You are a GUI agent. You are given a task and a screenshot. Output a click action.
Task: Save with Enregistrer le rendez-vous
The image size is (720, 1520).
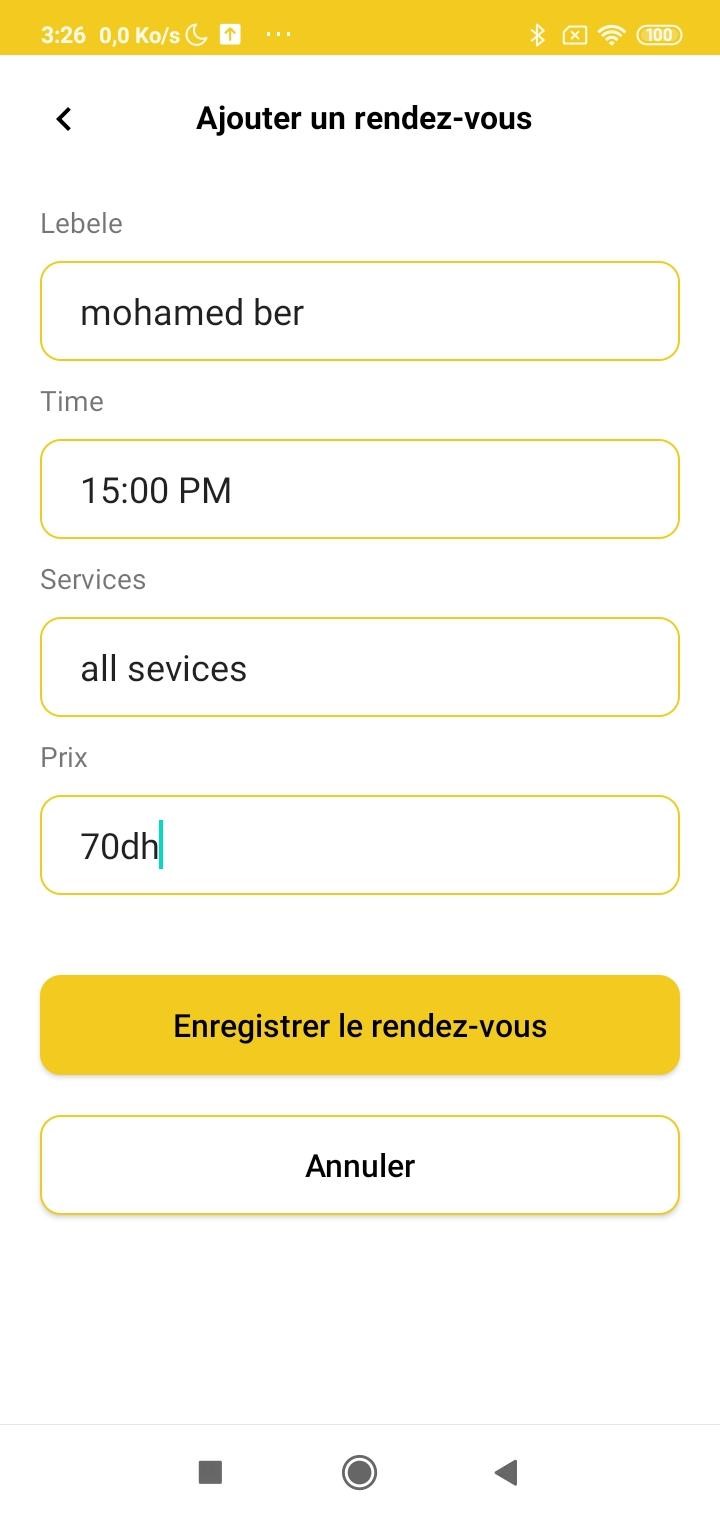[360, 1025]
